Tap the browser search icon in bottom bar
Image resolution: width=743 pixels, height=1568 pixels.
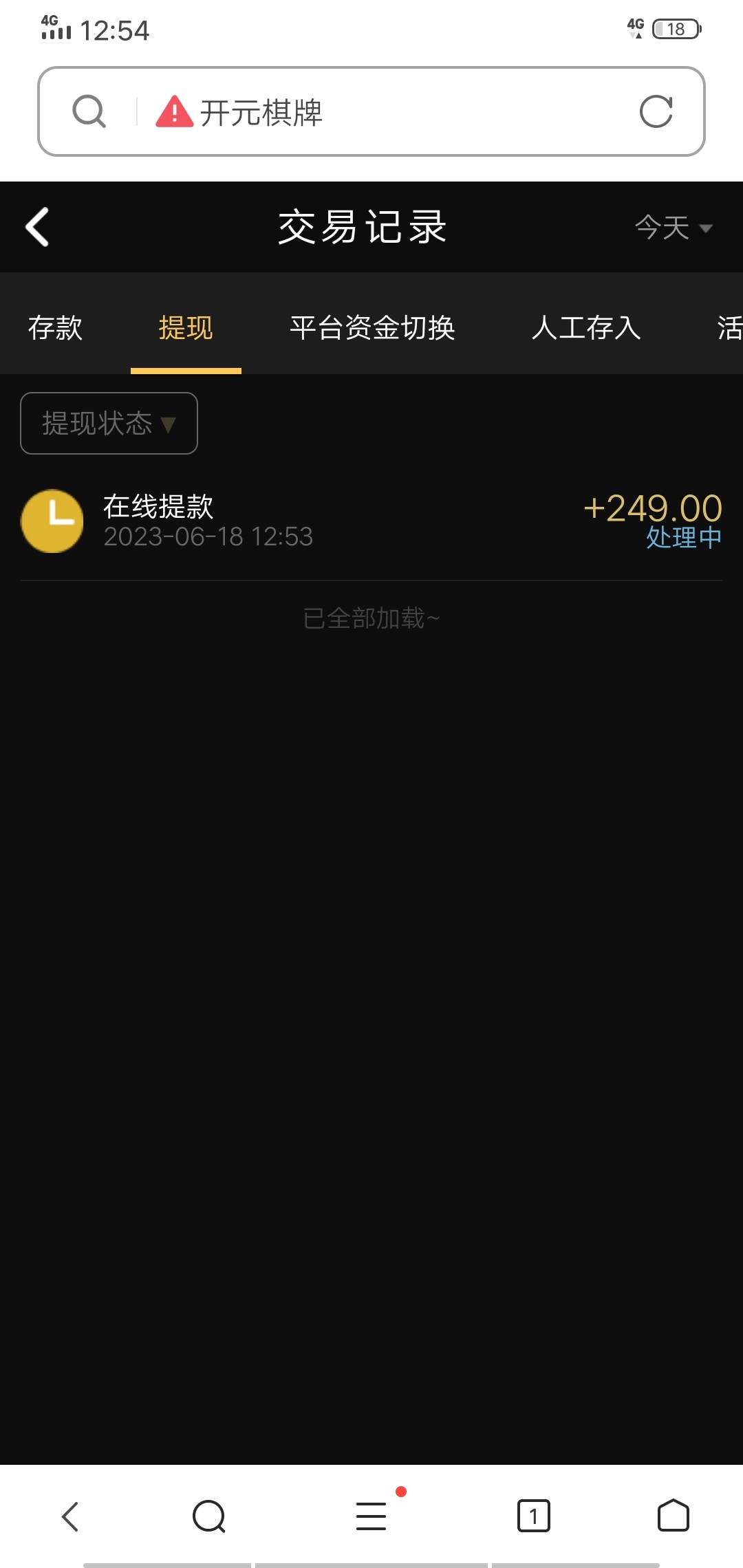click(x=209, y=1516)
